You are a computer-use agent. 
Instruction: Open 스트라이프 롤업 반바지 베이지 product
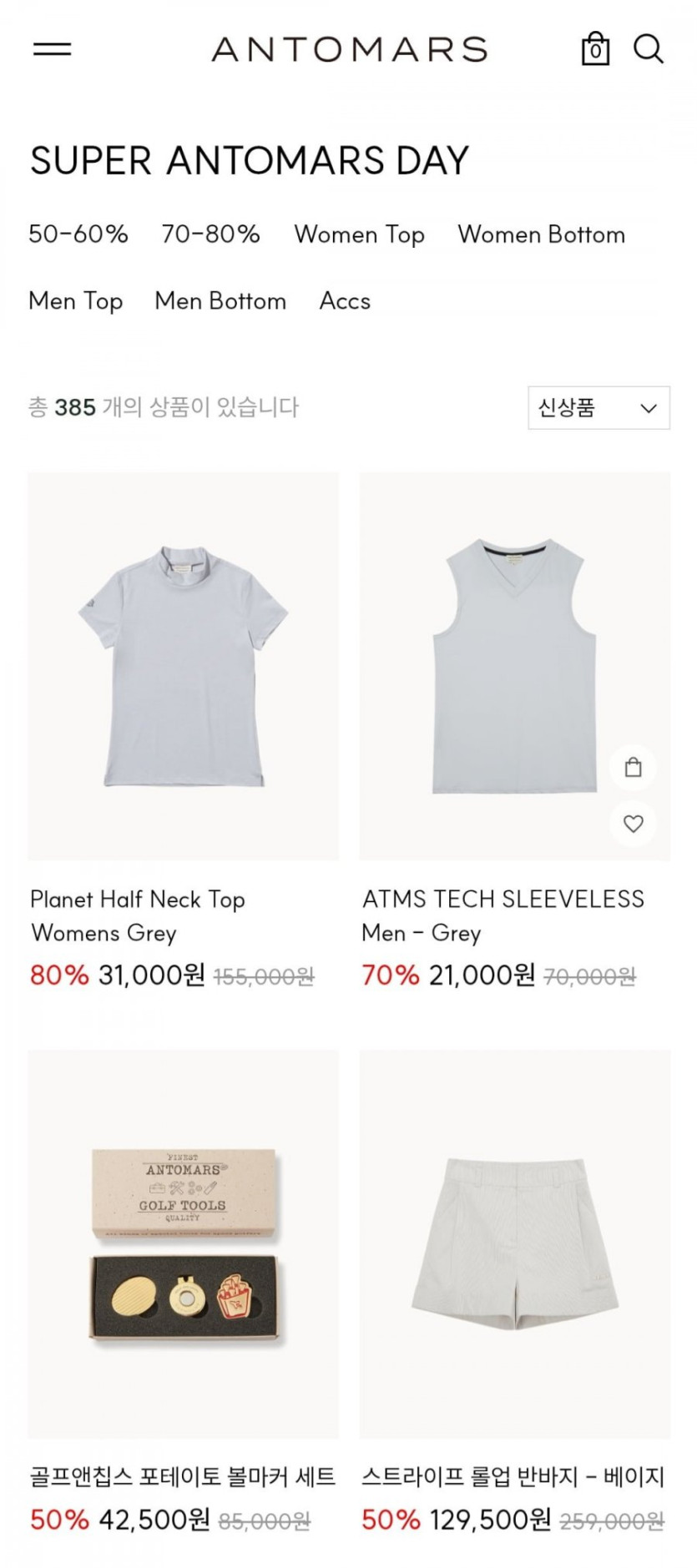[514, 1243]
